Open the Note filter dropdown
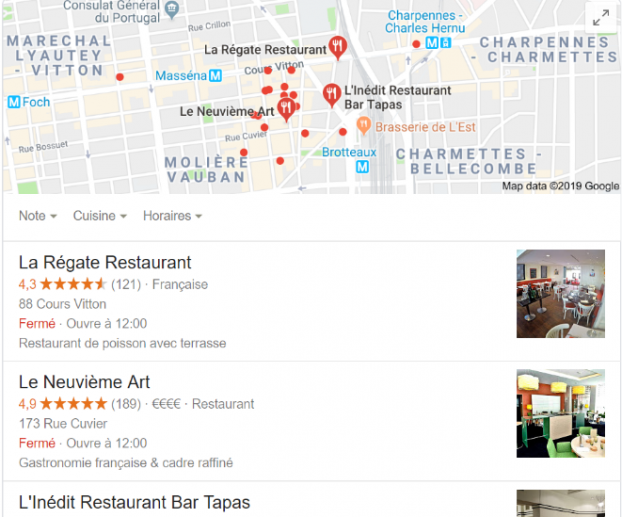The image size is (622, 517). pyautogui.click(x=37, y=216)
